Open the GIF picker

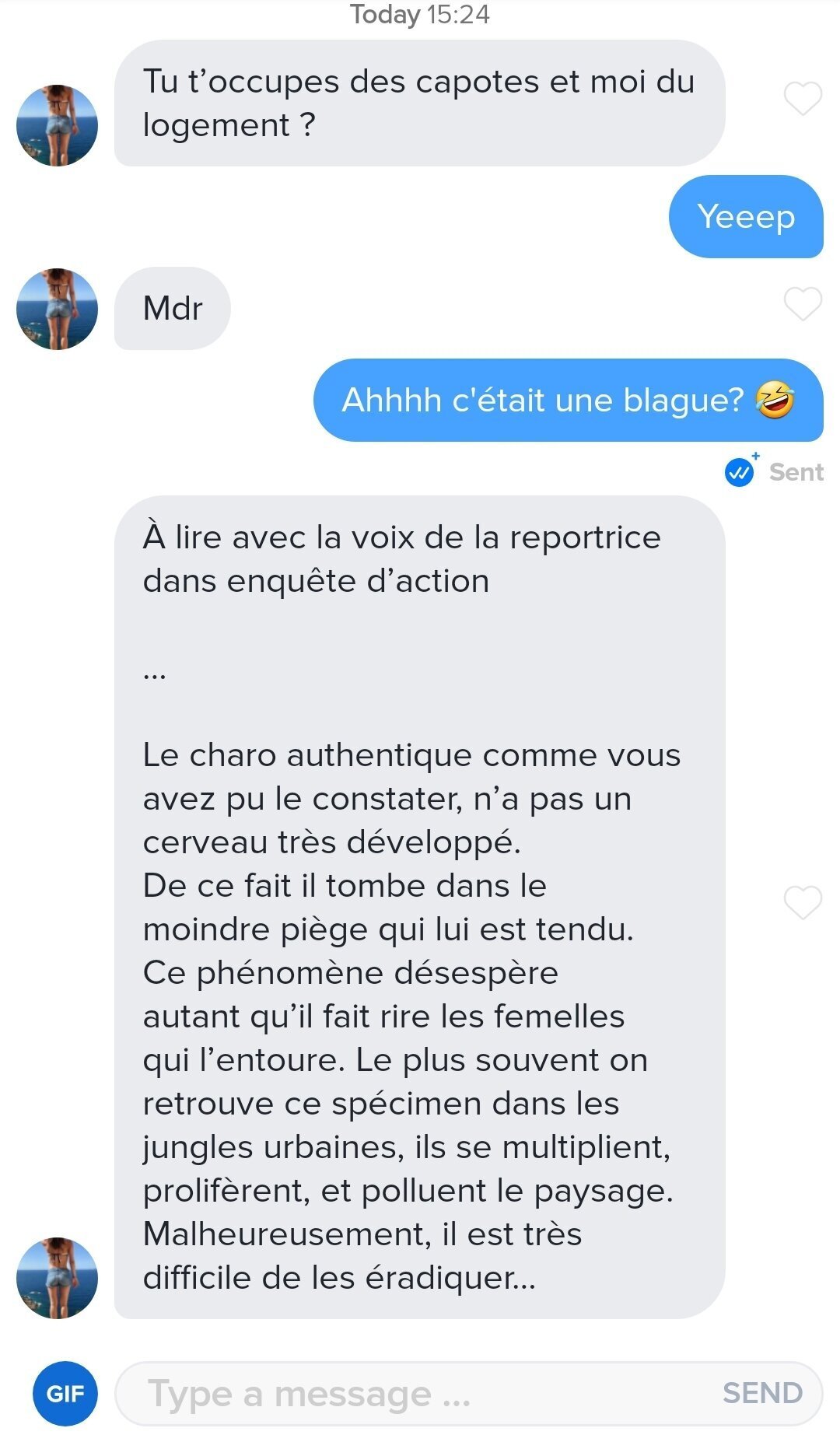click(x=65, y=1393)
